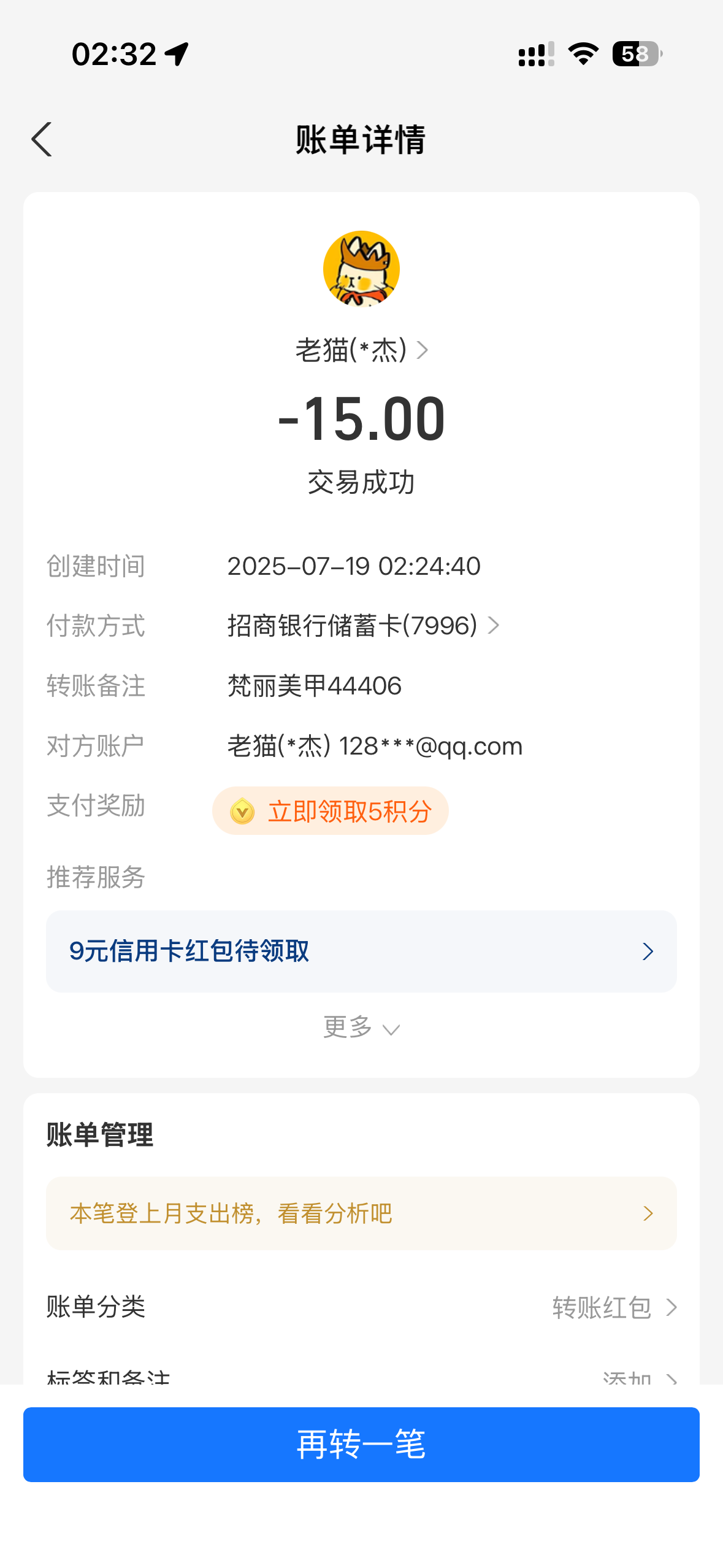Go back from the 账单详情 page
Screen dimensions: 723x1568
tap(42, 139)
